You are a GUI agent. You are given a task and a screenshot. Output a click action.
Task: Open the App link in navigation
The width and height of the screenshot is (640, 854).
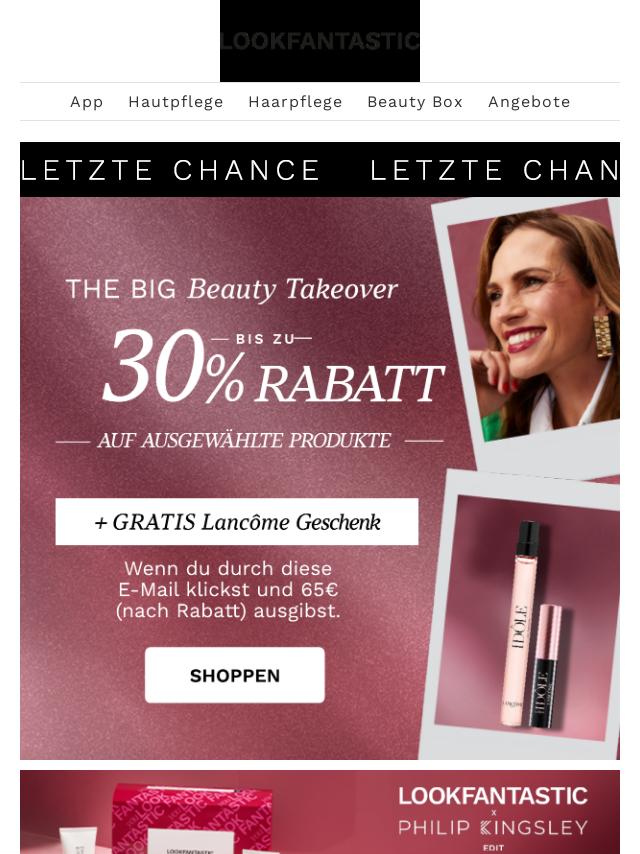click(x=87, y=102)
